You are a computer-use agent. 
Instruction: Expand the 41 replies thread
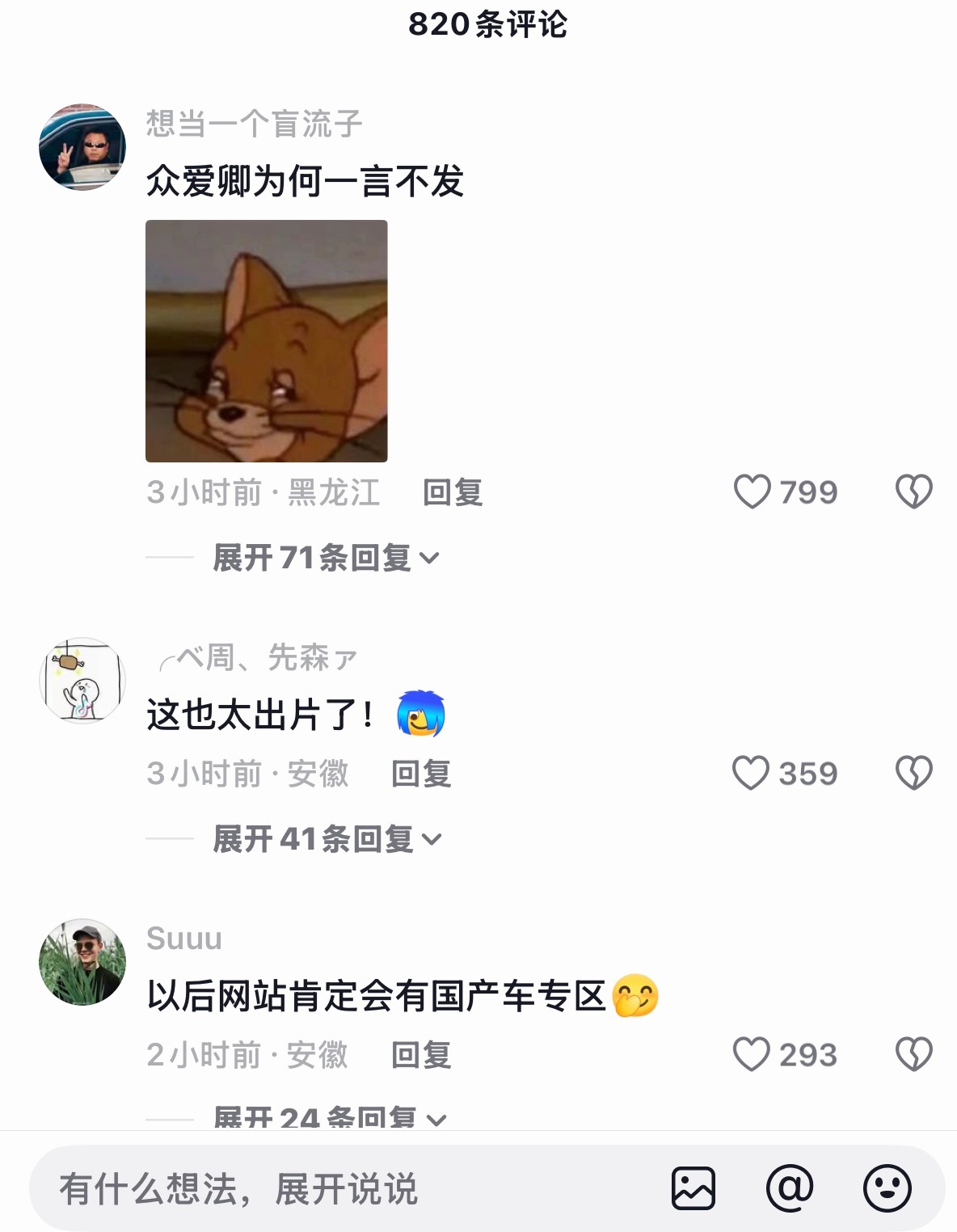323,839
